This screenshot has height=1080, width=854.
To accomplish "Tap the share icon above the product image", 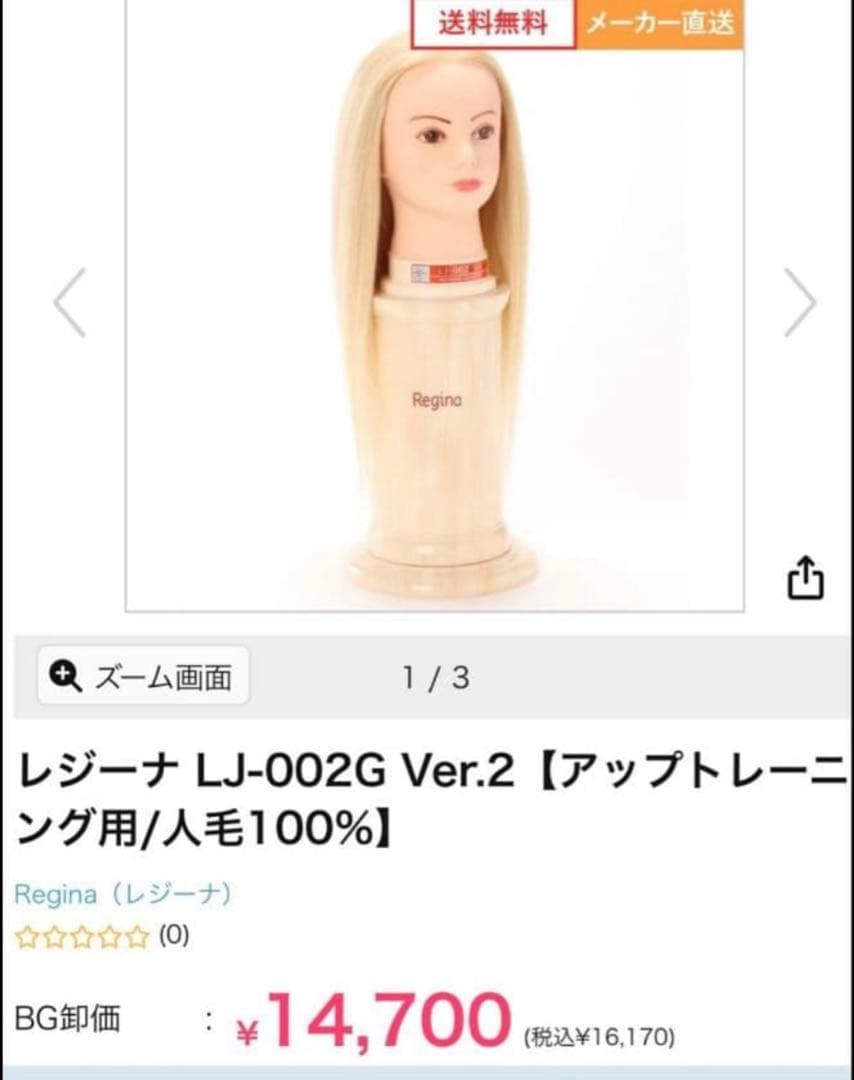I will click(806, 578).
